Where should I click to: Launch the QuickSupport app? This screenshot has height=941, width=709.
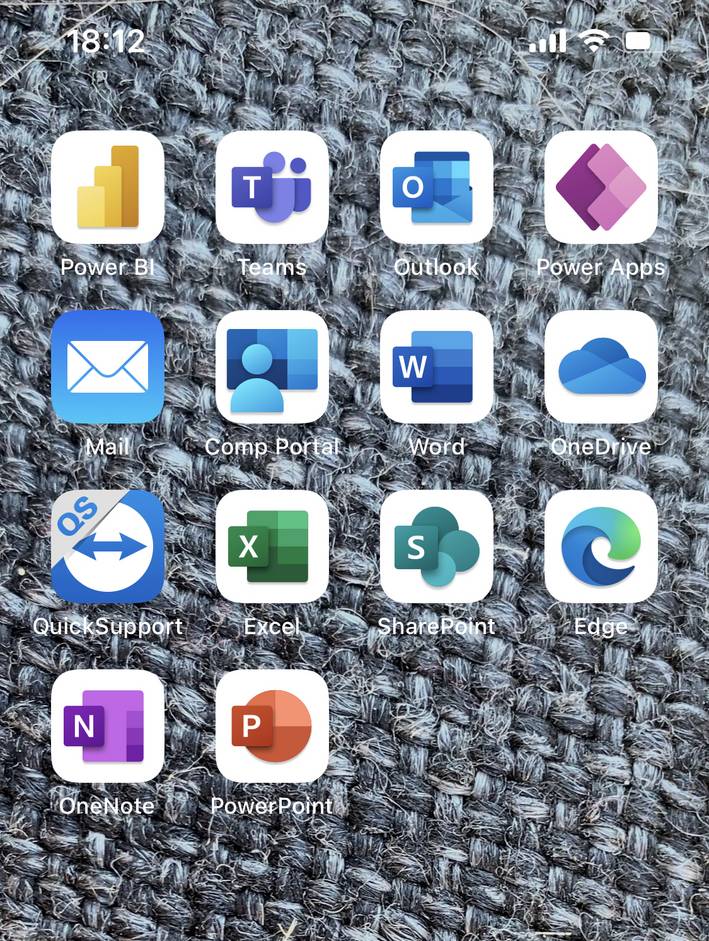107,546
